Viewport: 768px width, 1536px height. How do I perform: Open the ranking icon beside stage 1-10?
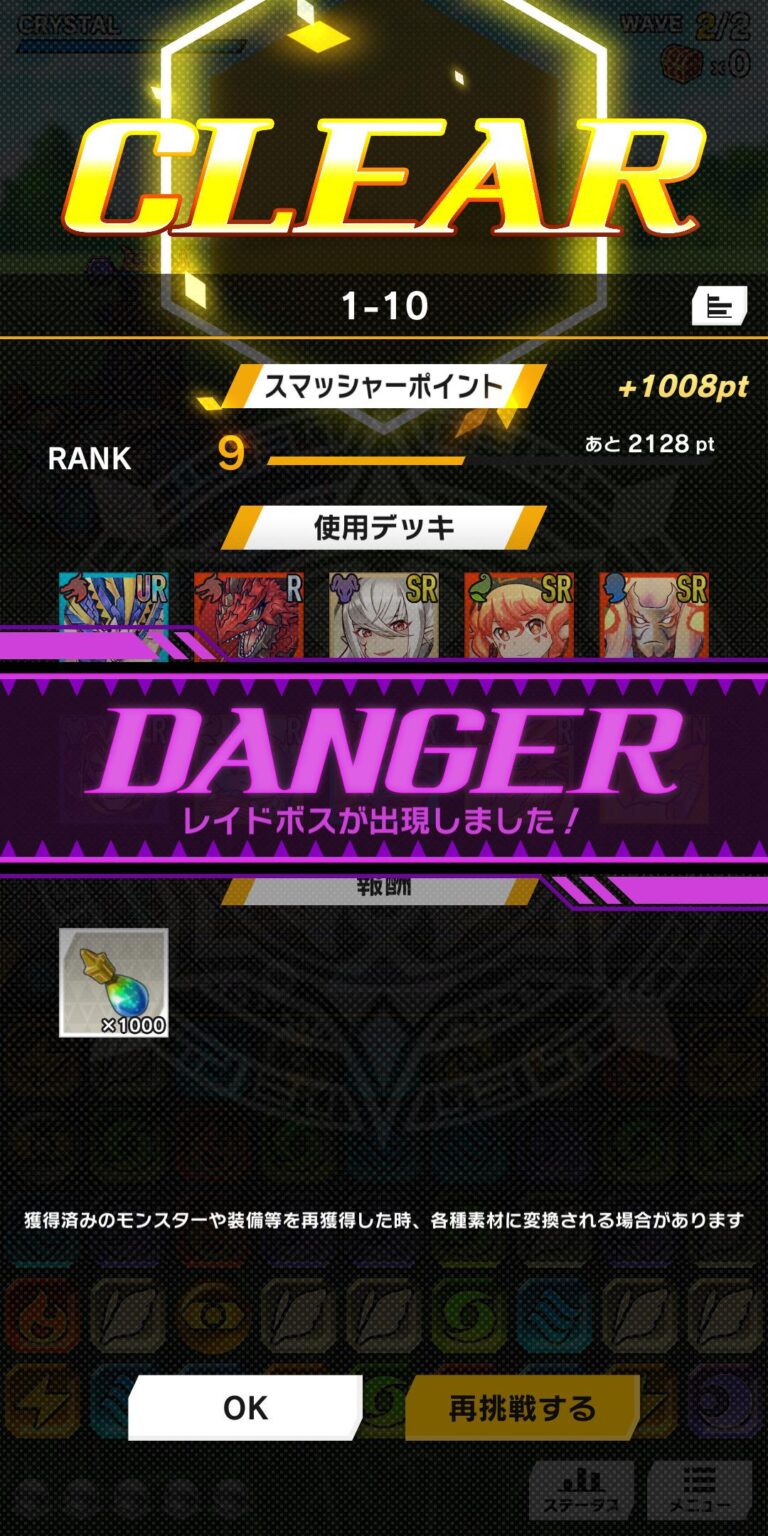(719, 306)
